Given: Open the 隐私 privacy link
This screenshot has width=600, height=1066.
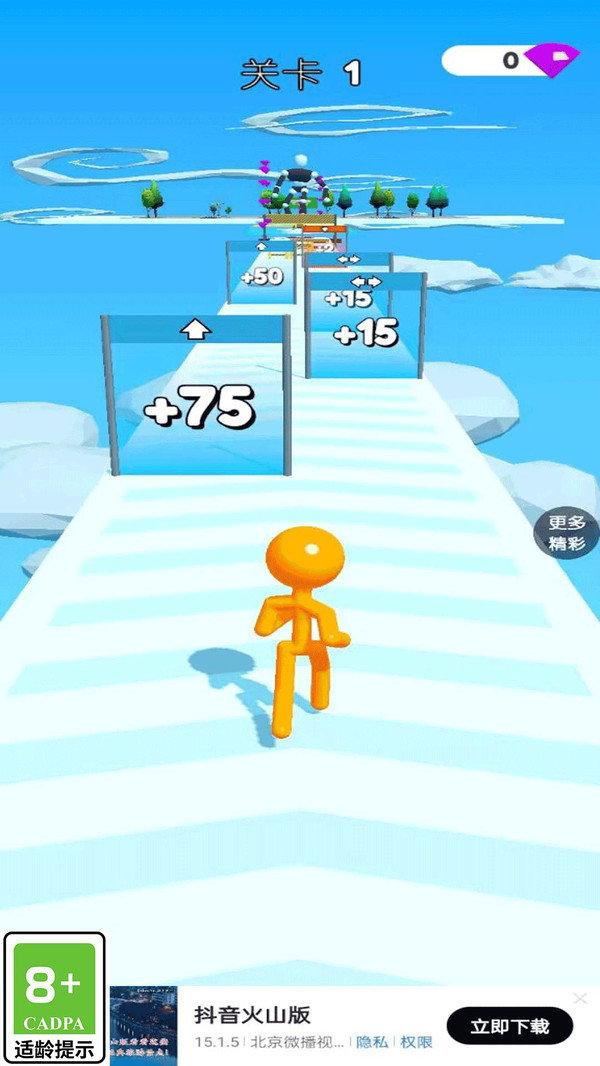Looking at the screenshot, I should (x=372, y=1042).
